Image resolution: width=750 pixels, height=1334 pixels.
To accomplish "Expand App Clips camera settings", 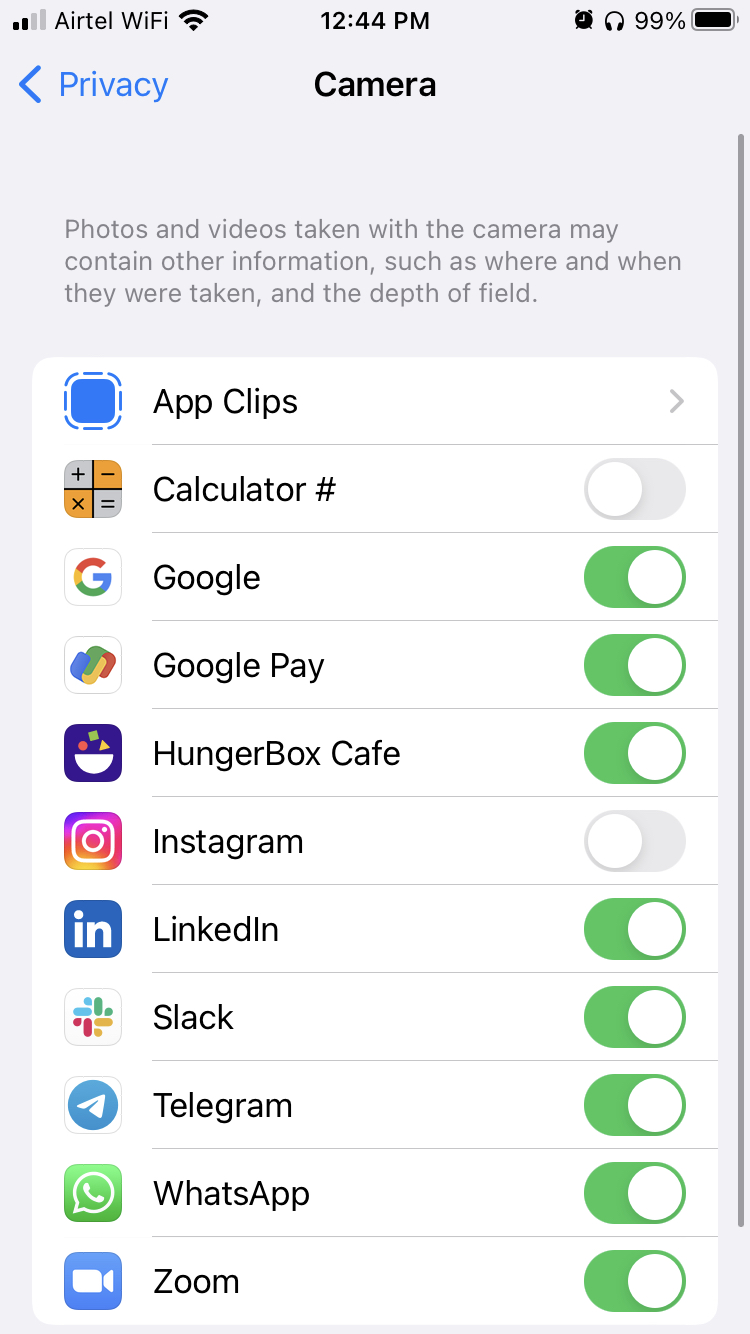I will click(x=676, y=401).
